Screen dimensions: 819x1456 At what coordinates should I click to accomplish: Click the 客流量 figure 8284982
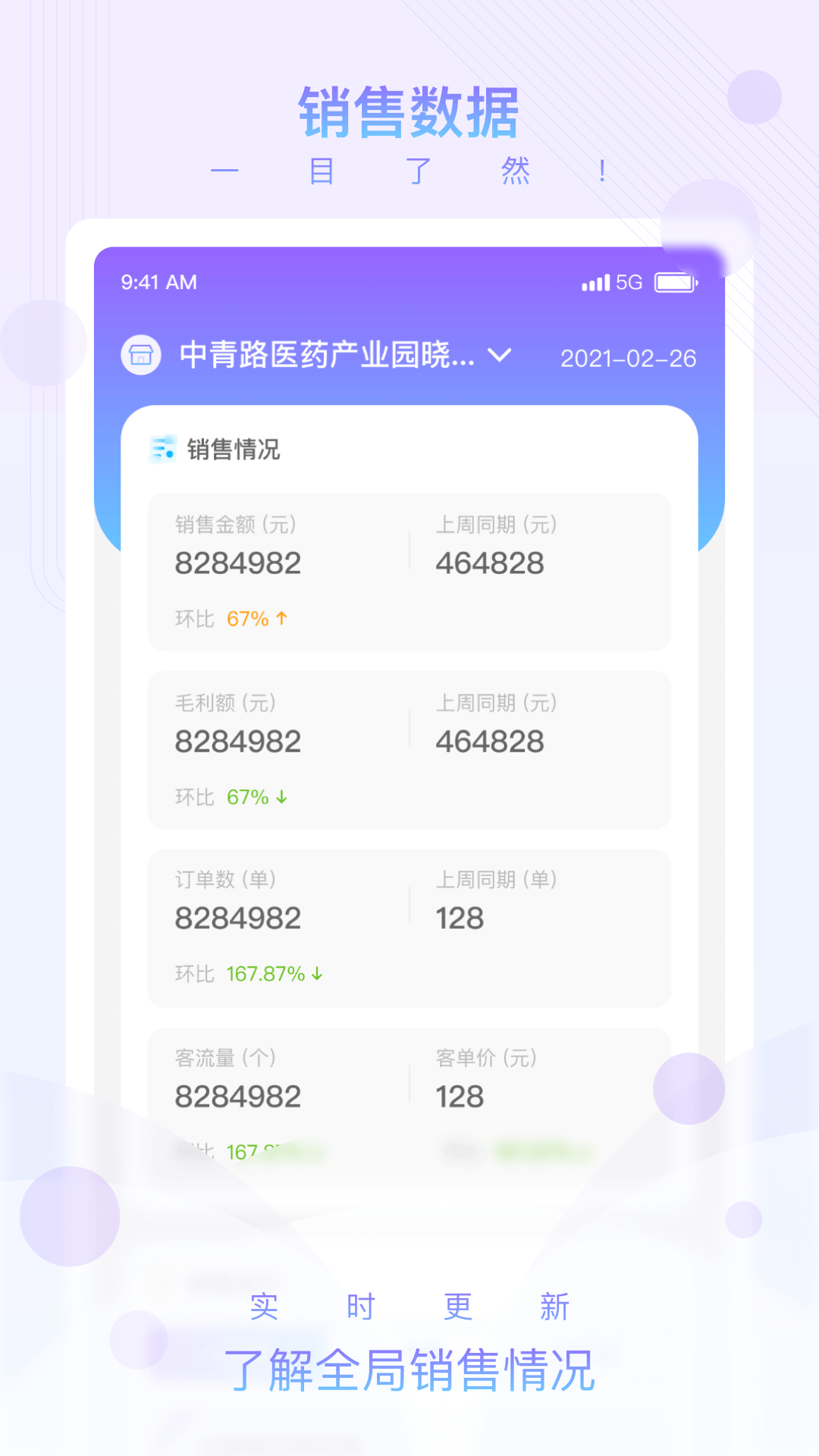tap(239, 1095)
